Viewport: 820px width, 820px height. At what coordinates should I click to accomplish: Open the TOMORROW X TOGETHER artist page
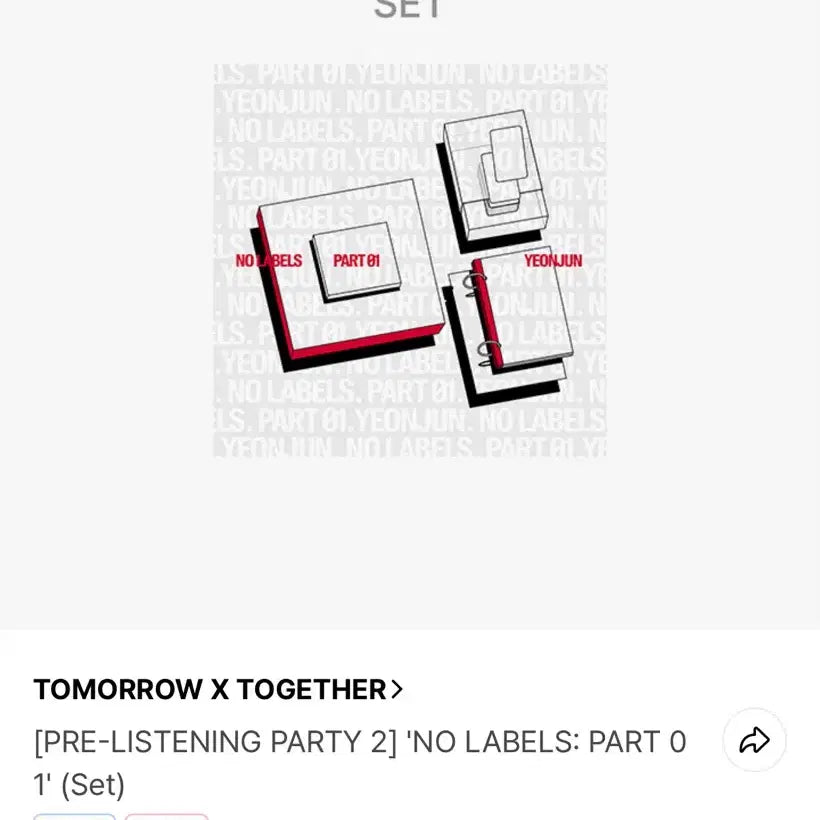218,689
